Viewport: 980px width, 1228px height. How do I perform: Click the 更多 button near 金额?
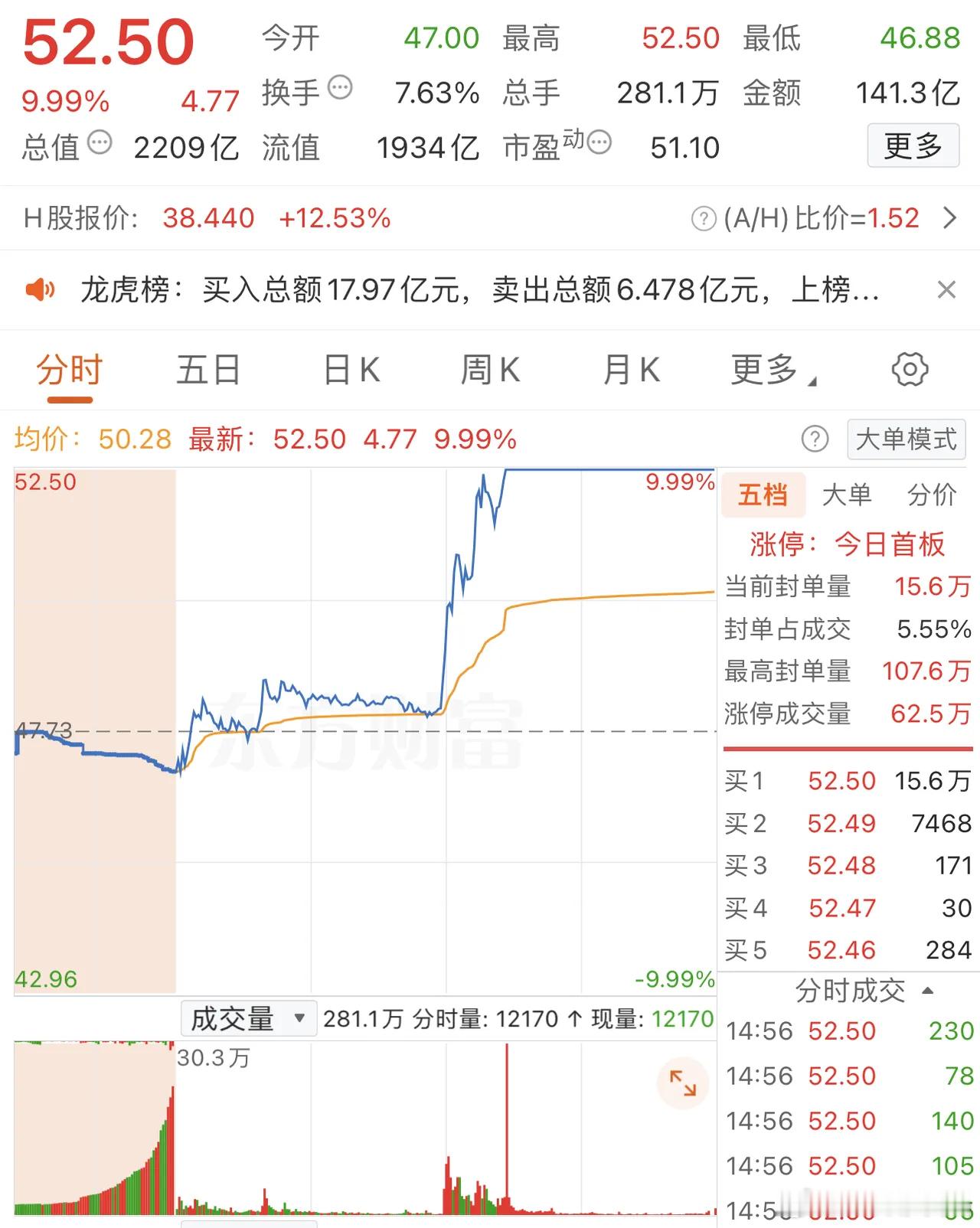pos(913,145)
